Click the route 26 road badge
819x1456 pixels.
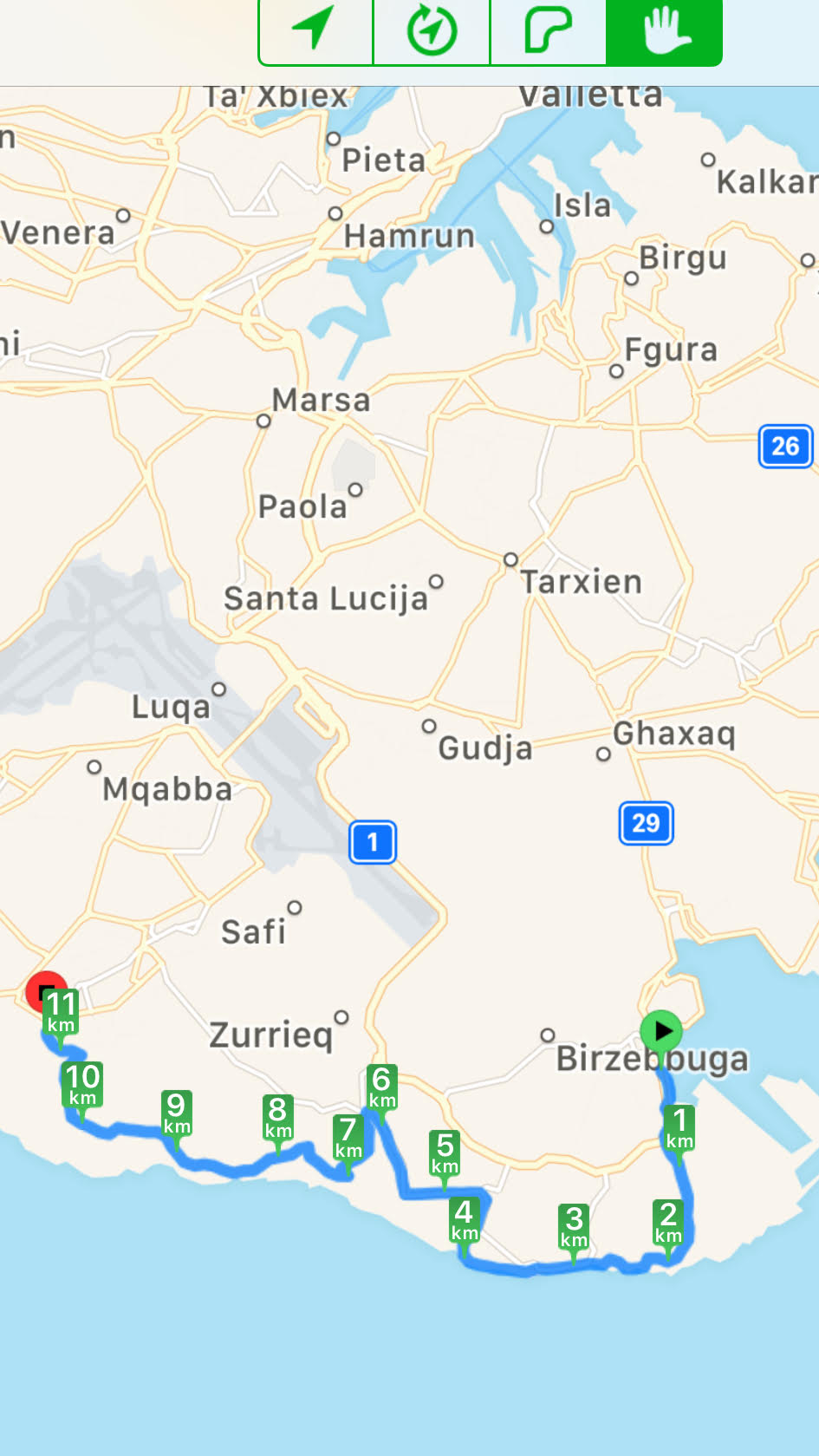pyautogui.click(x=787, y=447)
